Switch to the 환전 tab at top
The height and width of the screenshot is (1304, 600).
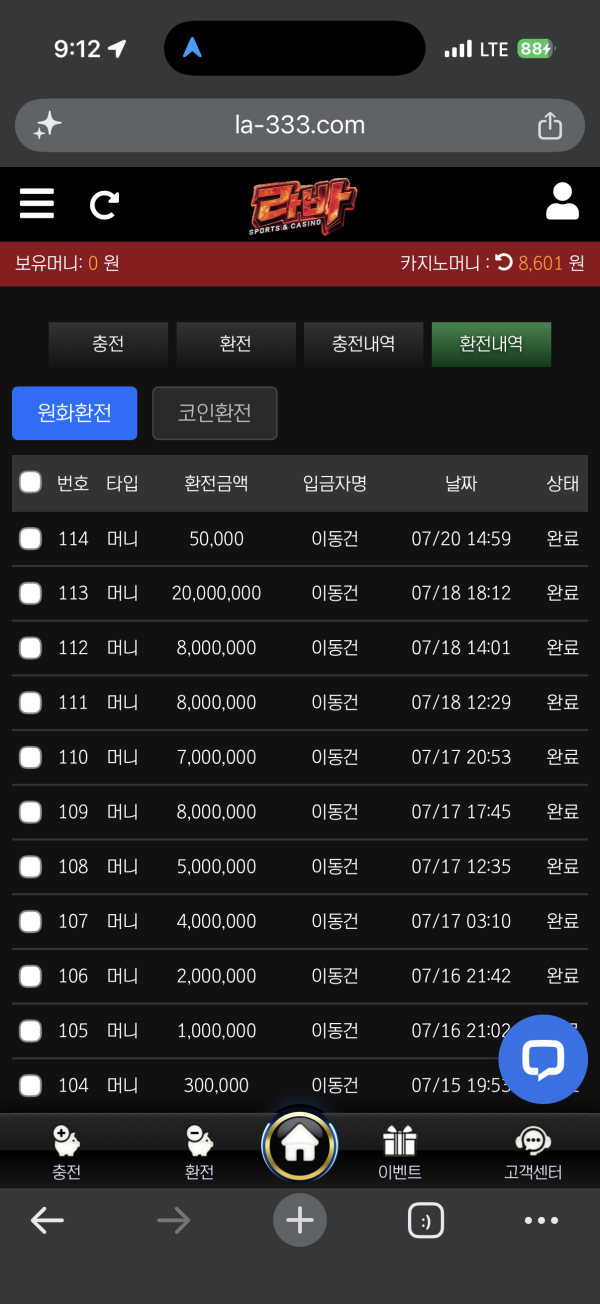click(235, 344)
